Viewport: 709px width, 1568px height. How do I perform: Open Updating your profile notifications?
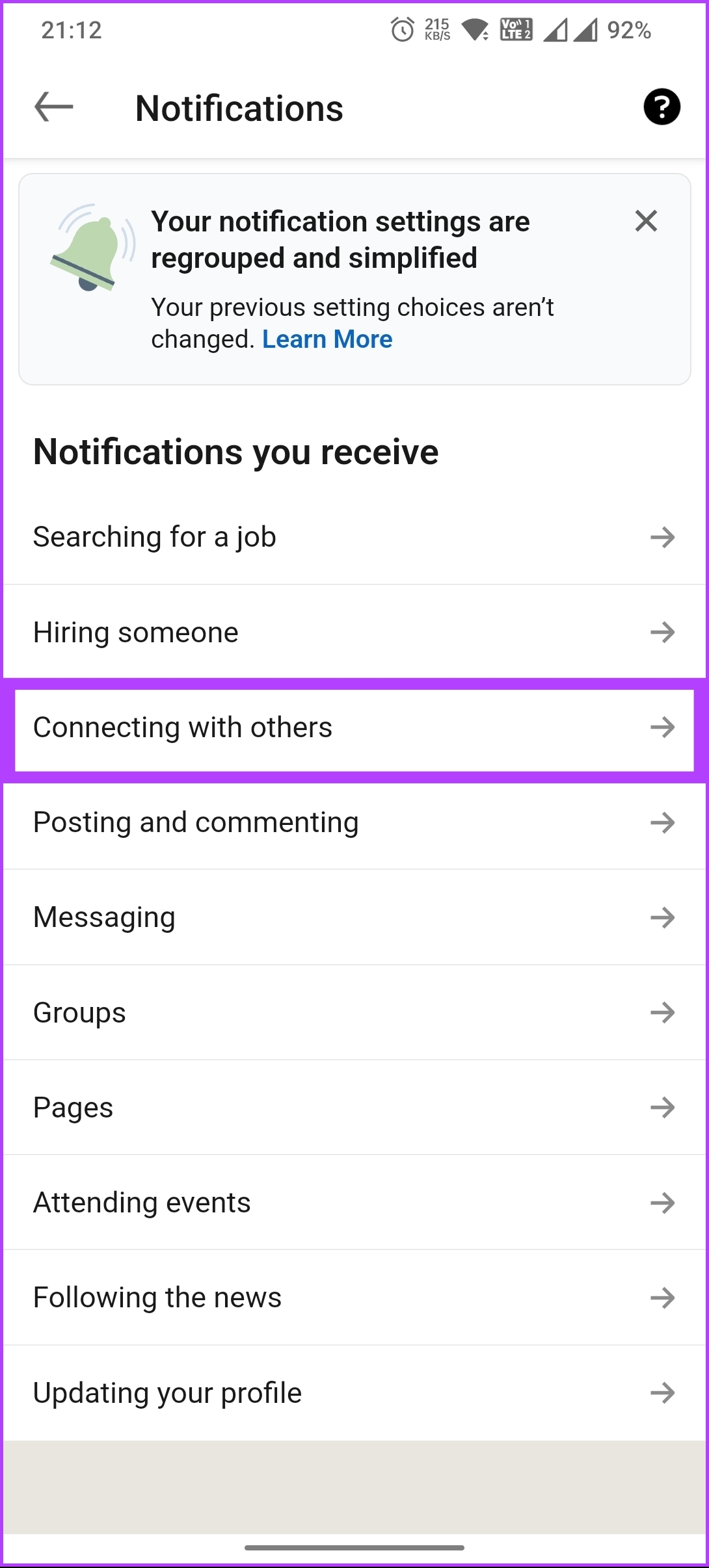coord(354,1392)
